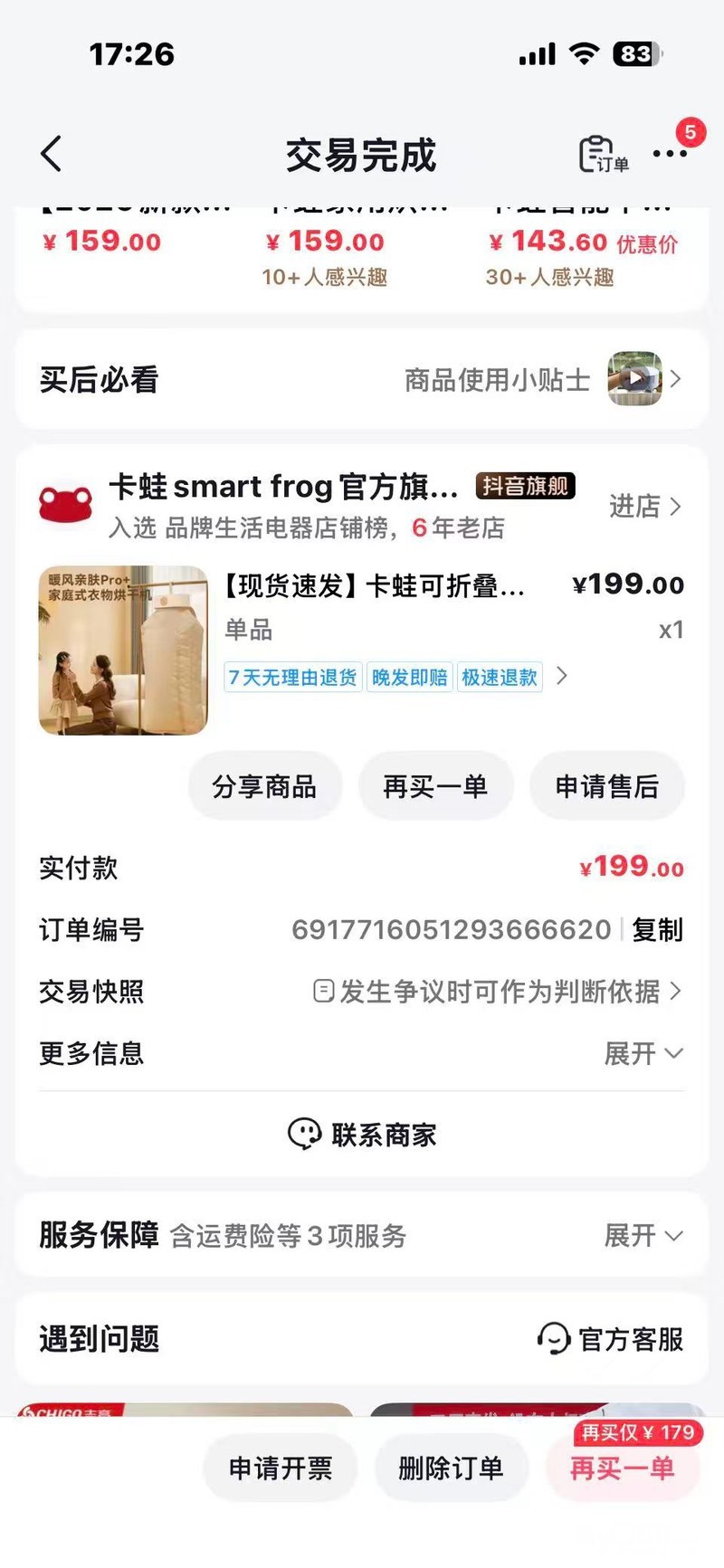Enter the store via 进店

pos(644,507)
